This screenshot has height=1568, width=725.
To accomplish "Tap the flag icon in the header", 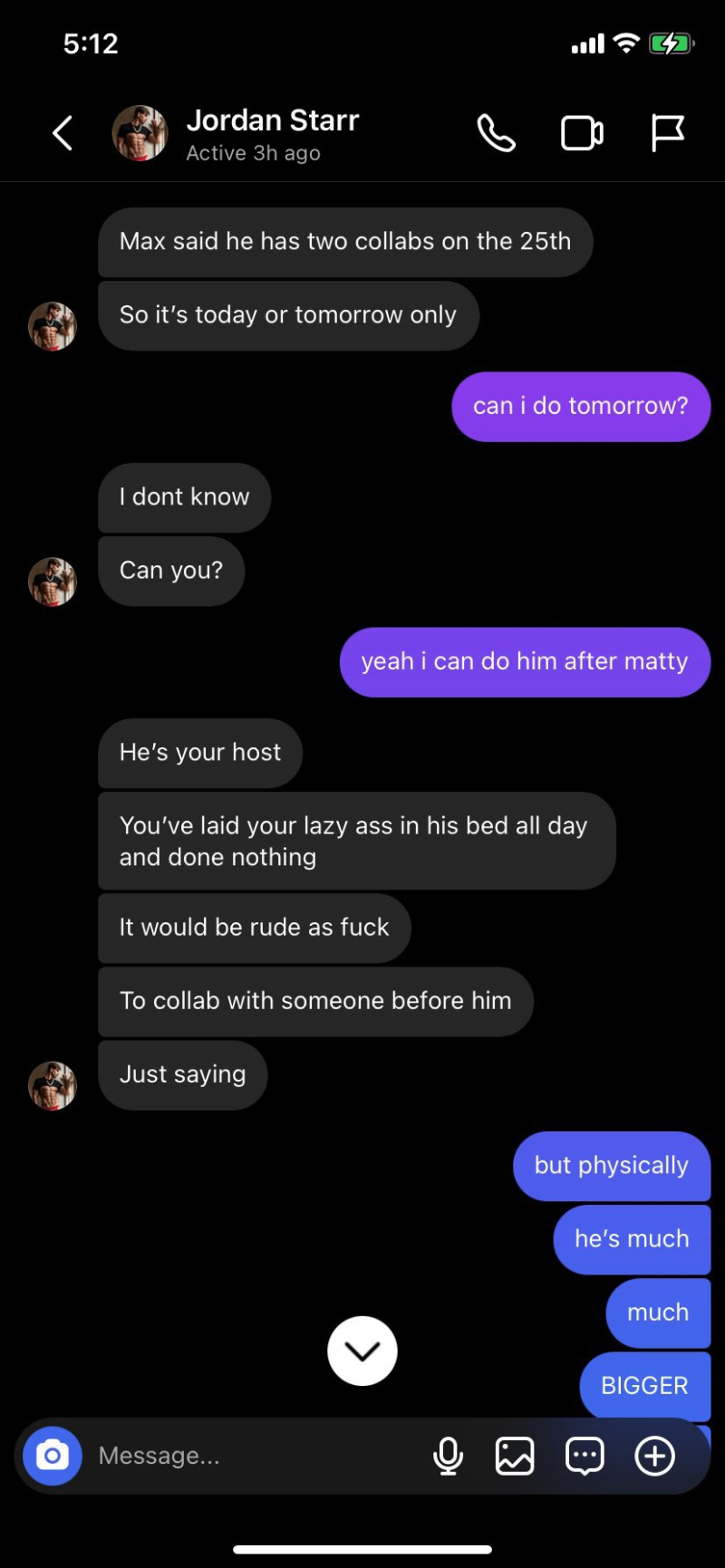I will point(667,134).
